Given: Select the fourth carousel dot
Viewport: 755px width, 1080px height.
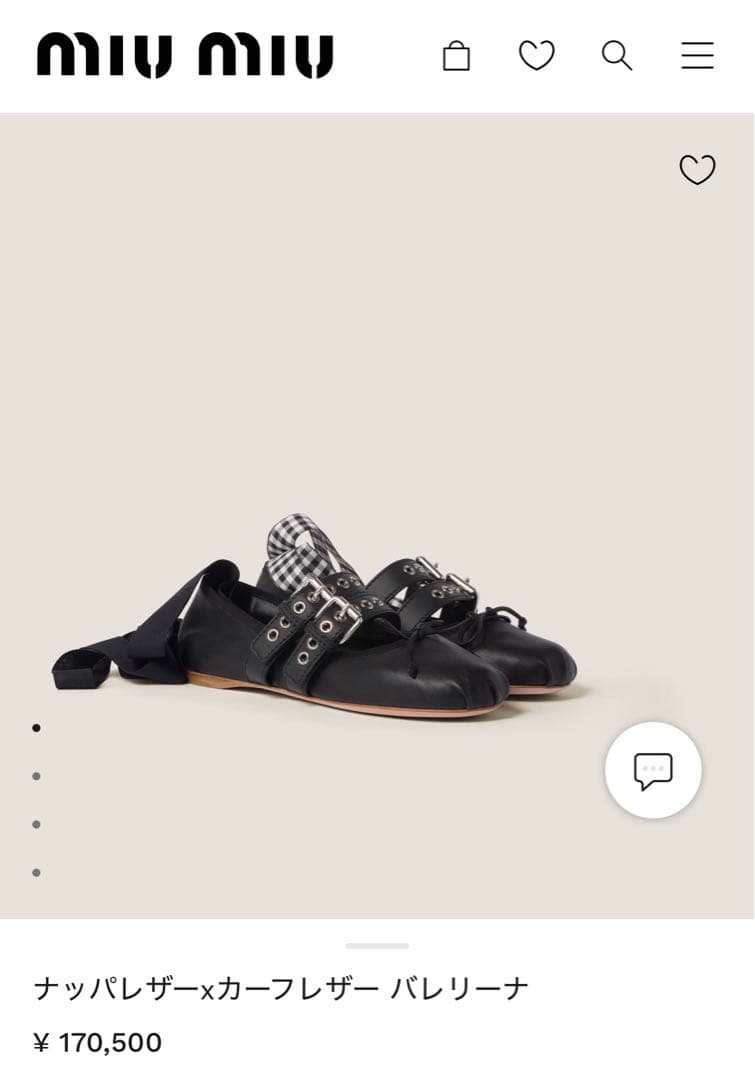Looking at the screenshot, I should click(x=38, y=871).
